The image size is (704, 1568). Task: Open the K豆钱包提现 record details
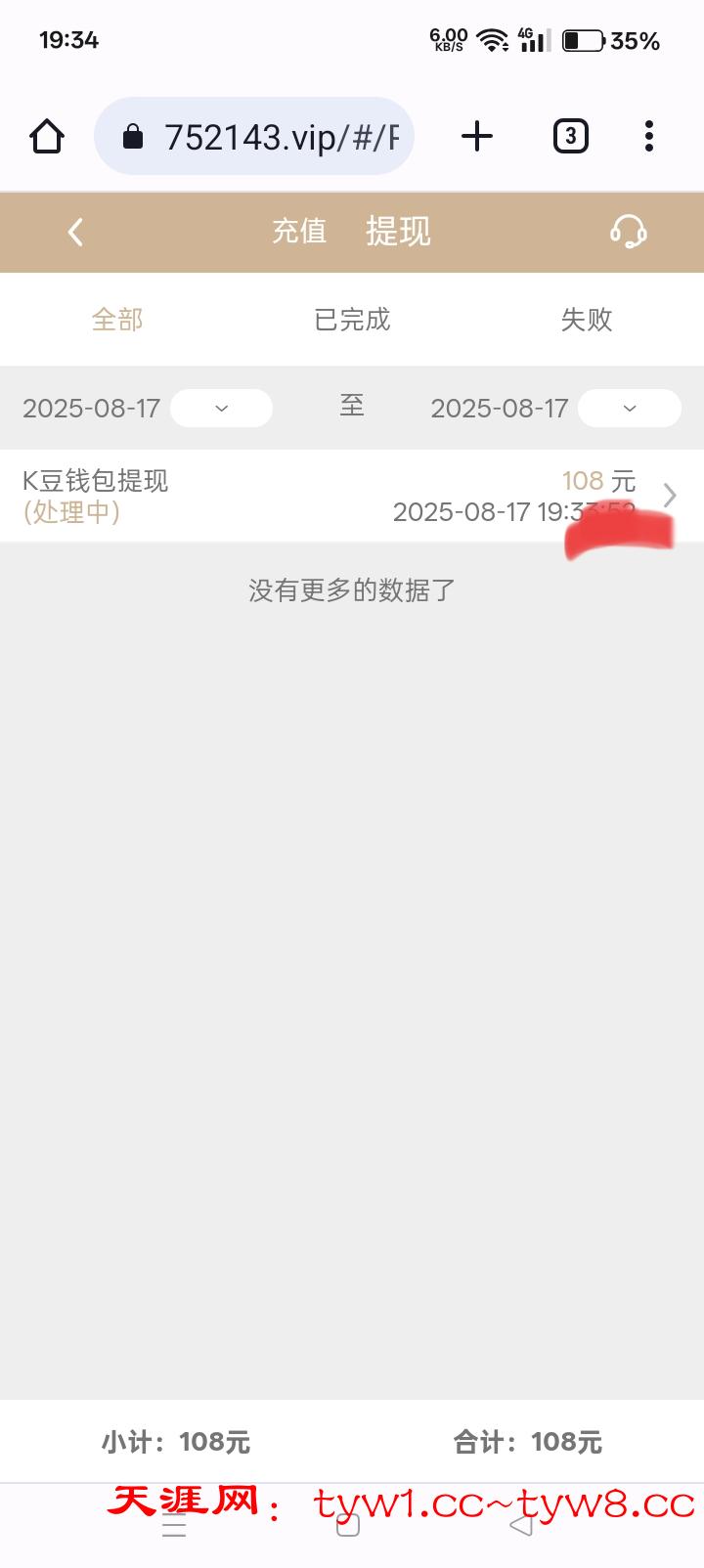pyautogui.click(x=352, y=496)
